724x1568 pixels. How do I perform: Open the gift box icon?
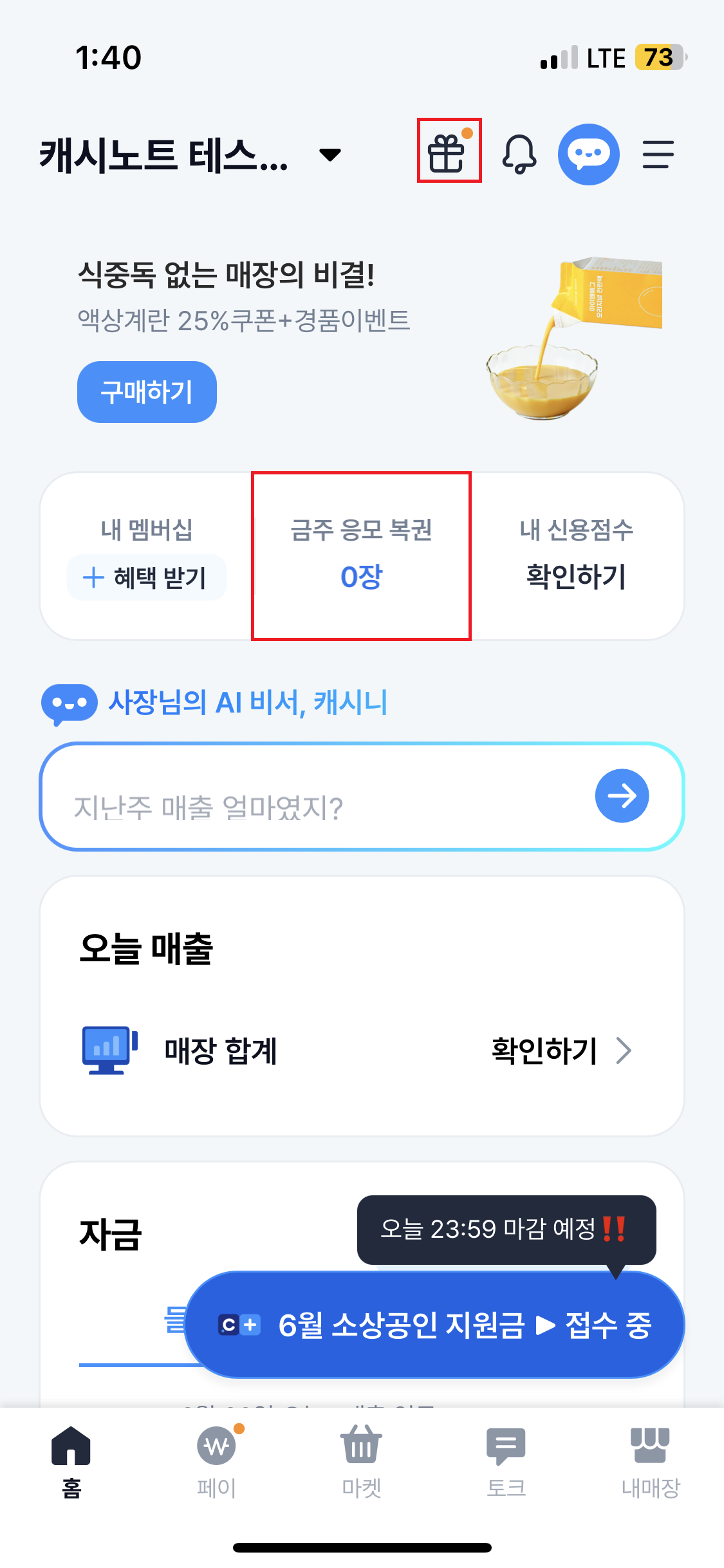(449, 152)
